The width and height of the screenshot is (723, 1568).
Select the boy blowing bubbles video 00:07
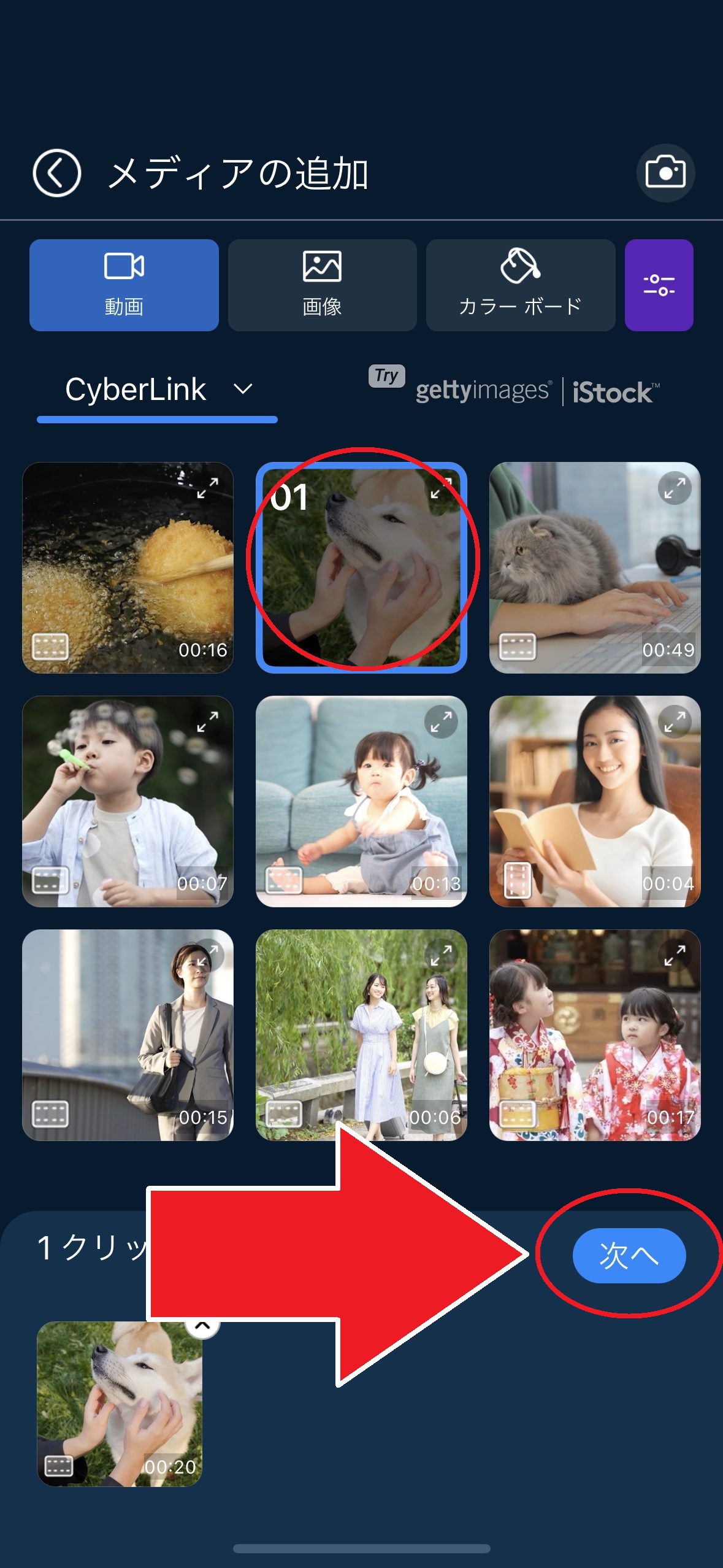point(128,801)
